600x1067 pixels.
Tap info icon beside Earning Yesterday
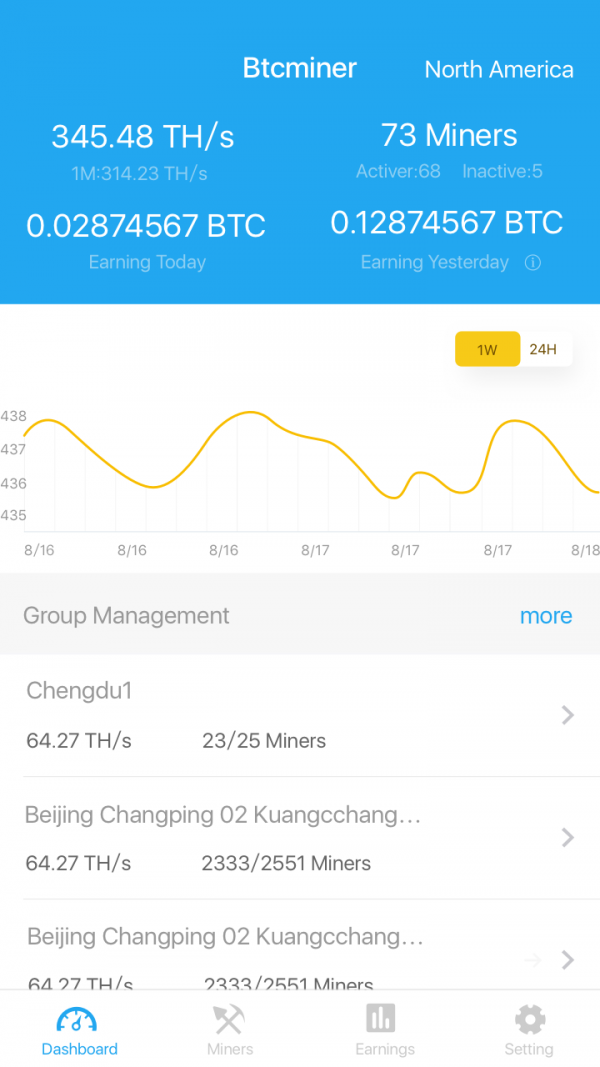coord(533,263)
